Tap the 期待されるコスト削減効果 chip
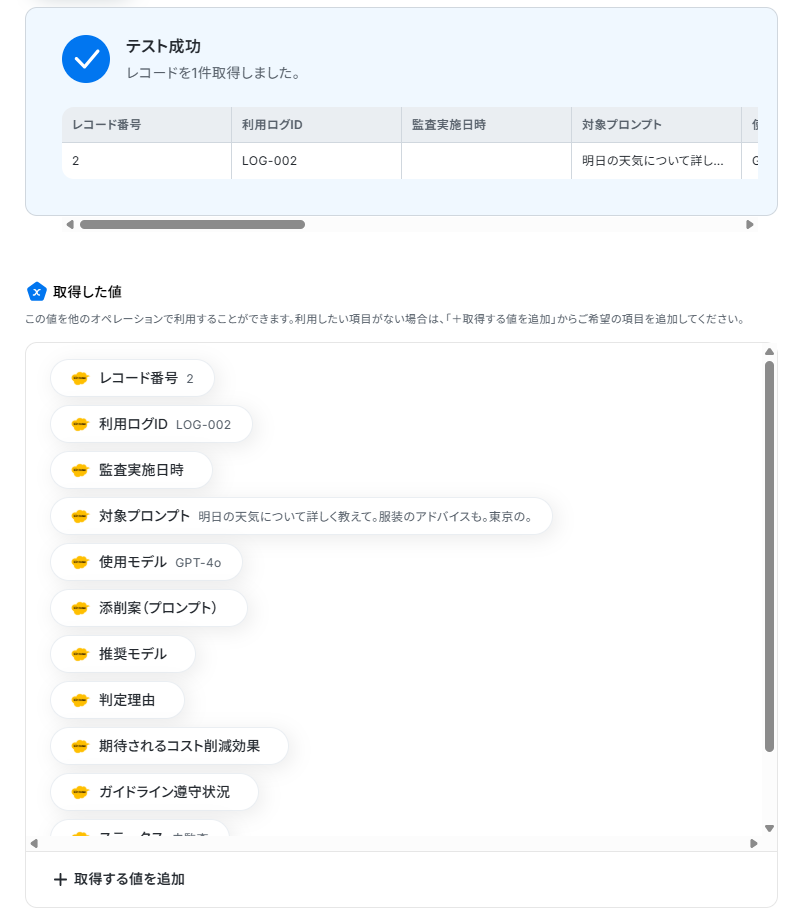Image resolution: width=793 pixels, height=912 pixels. [169, 746]
